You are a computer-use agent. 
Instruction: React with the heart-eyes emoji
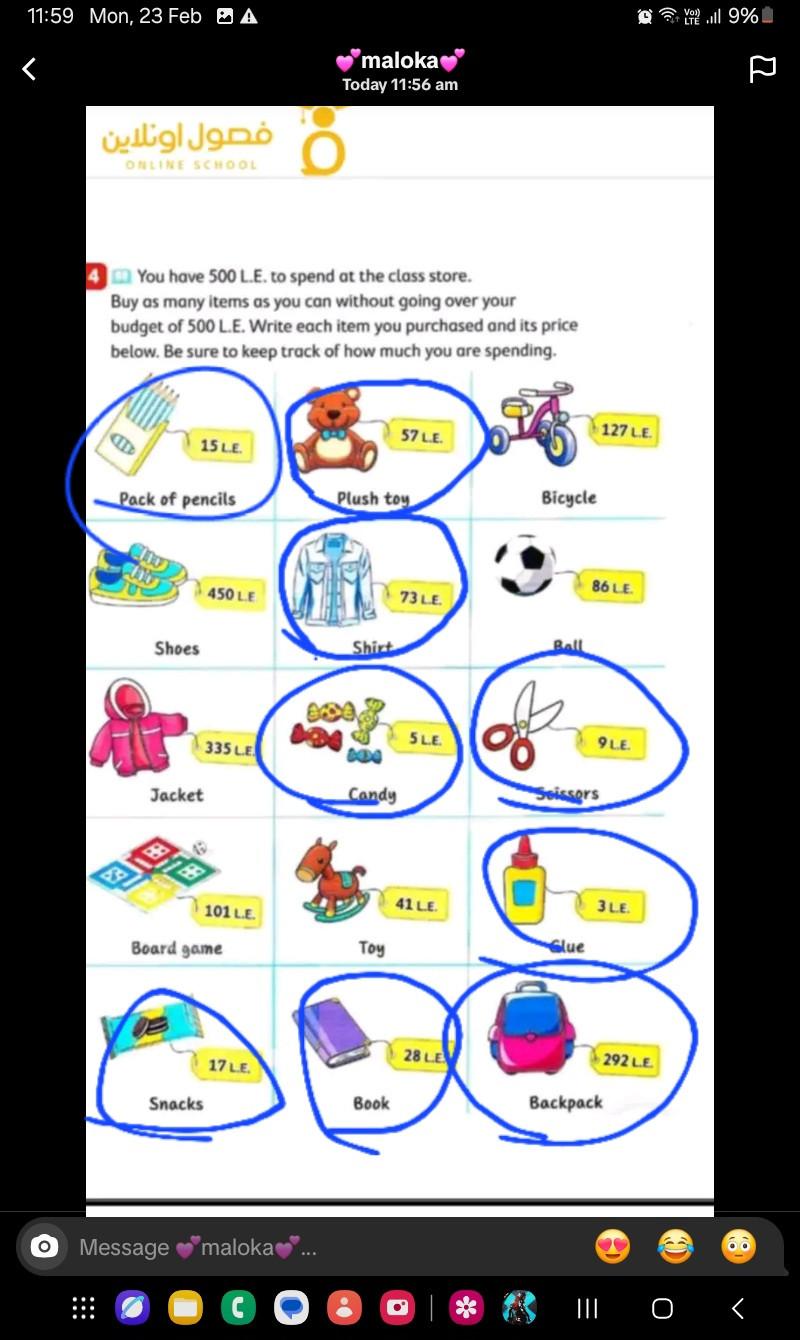[x=612, y=1247]
